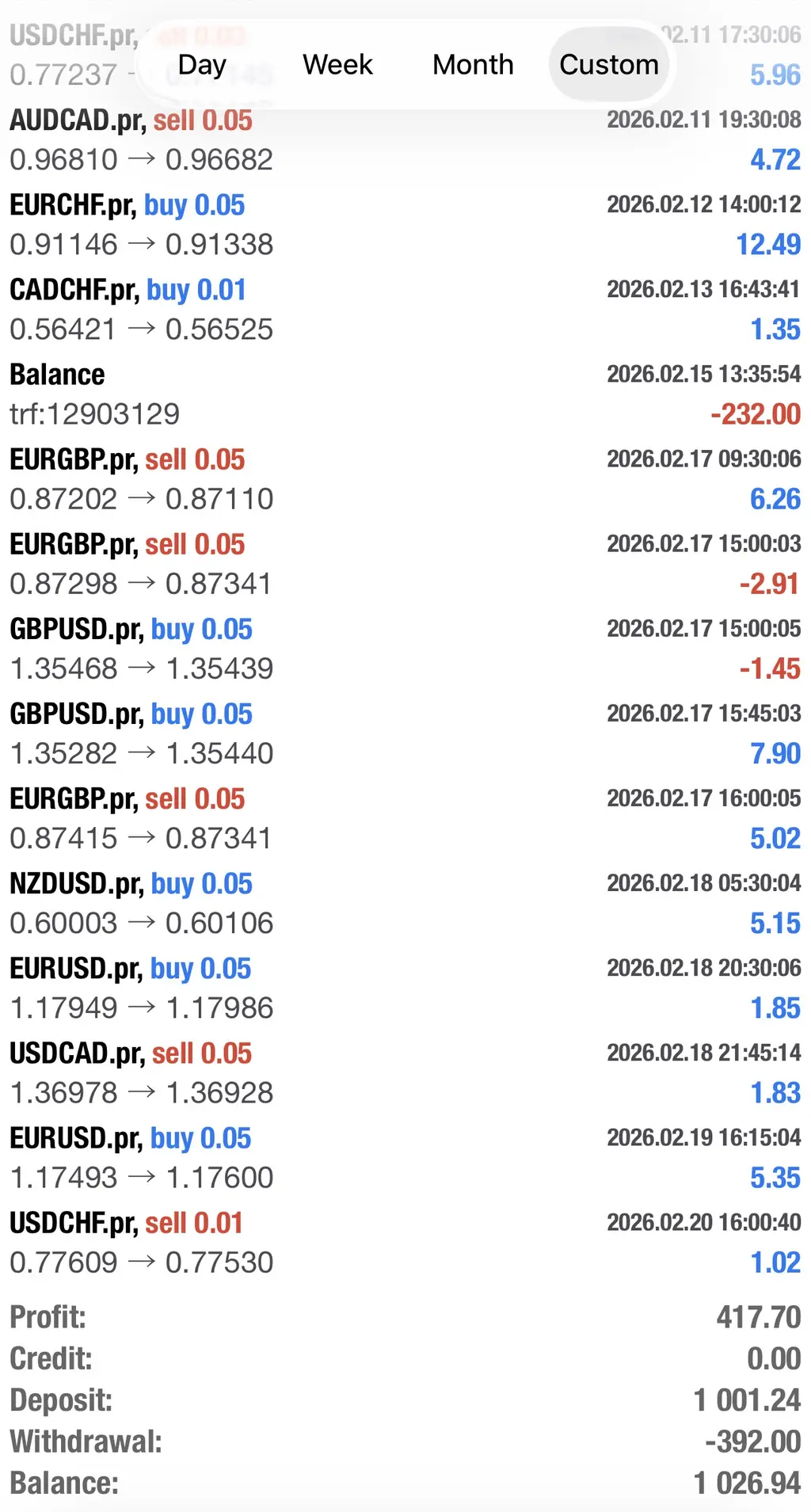Image resolution: width=811 pixels, height=1512 pixels.
Task: Expand the EURCHF.pr buy 0.05 trade
Action: coord(405,225)
